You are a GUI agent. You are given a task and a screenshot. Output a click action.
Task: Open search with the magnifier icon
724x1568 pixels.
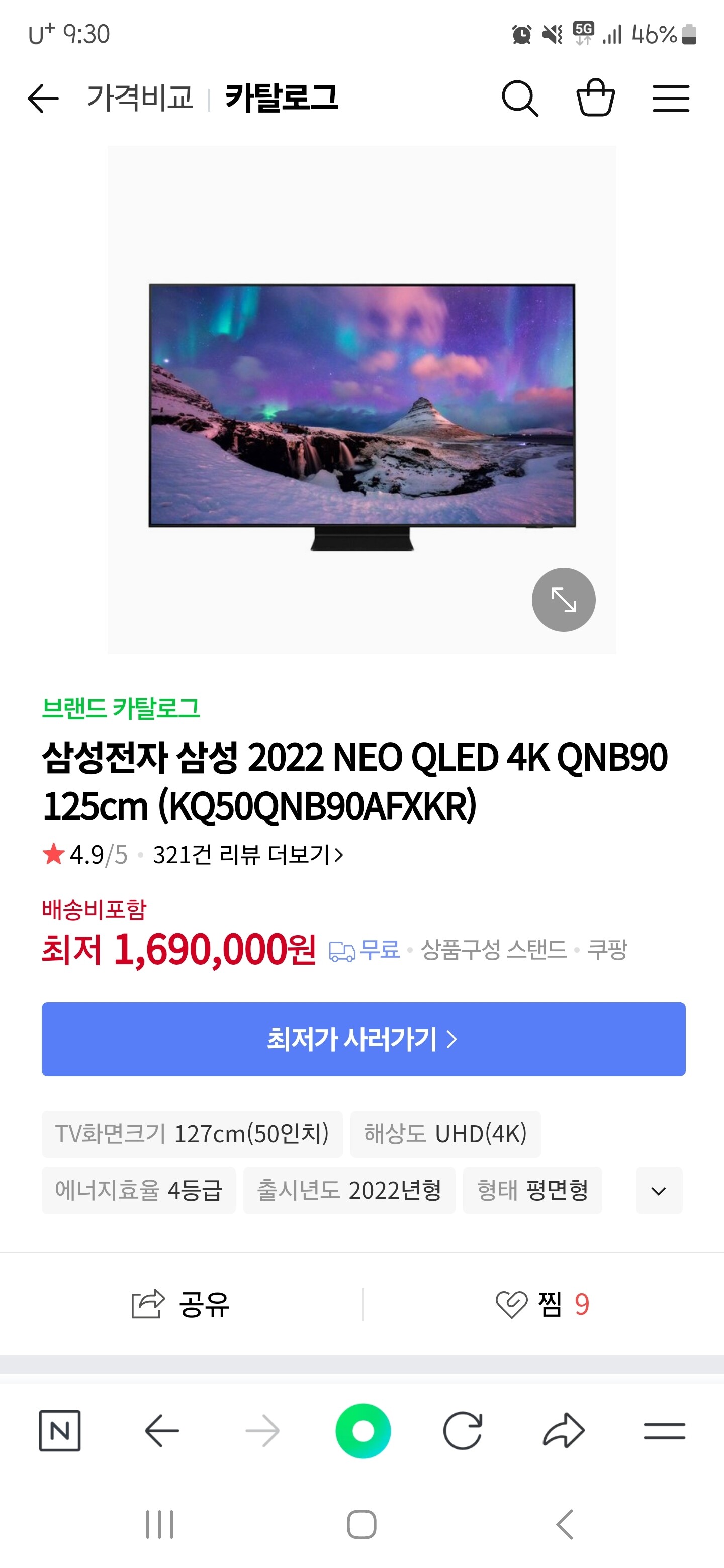coord(519,98)
